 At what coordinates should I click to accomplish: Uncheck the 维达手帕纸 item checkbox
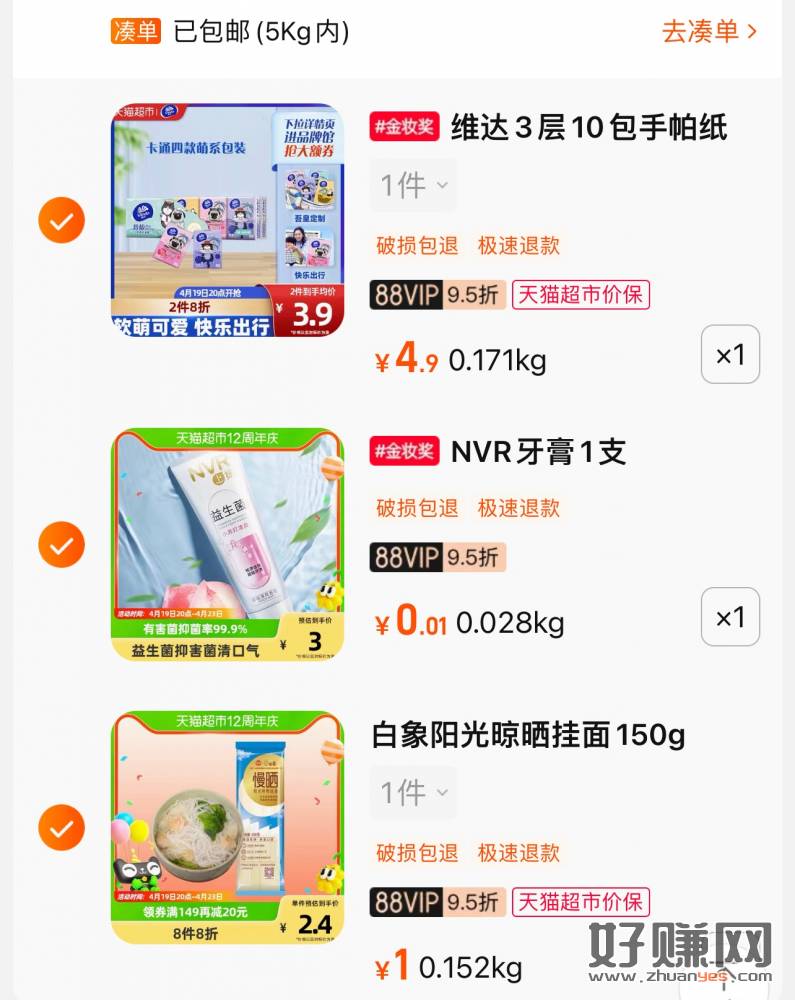click(61, 220)
